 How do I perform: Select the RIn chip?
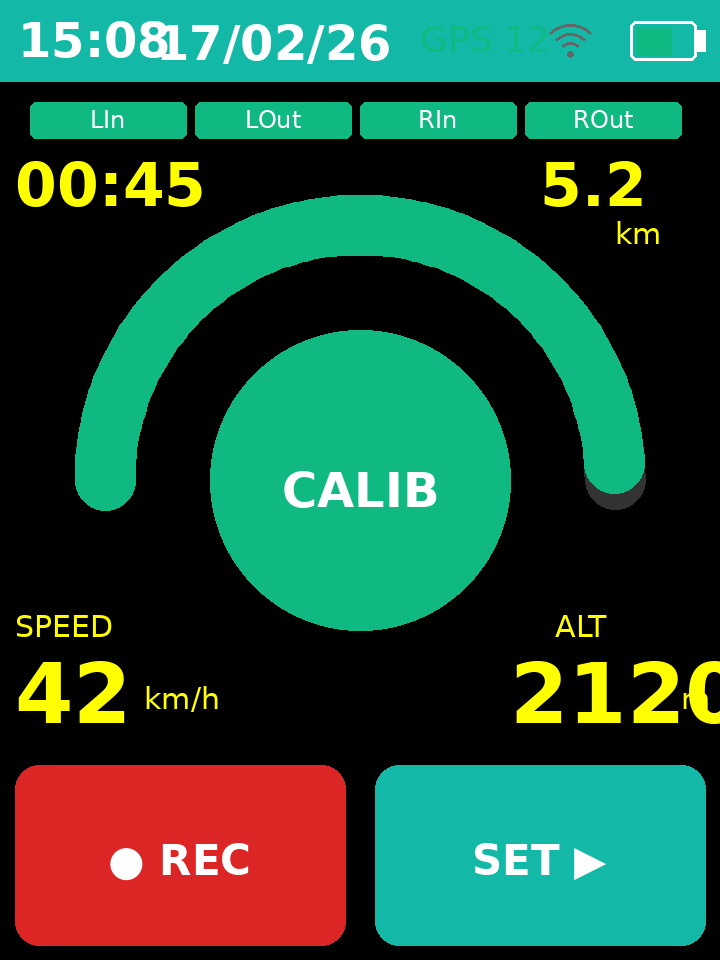pos(438,120)
